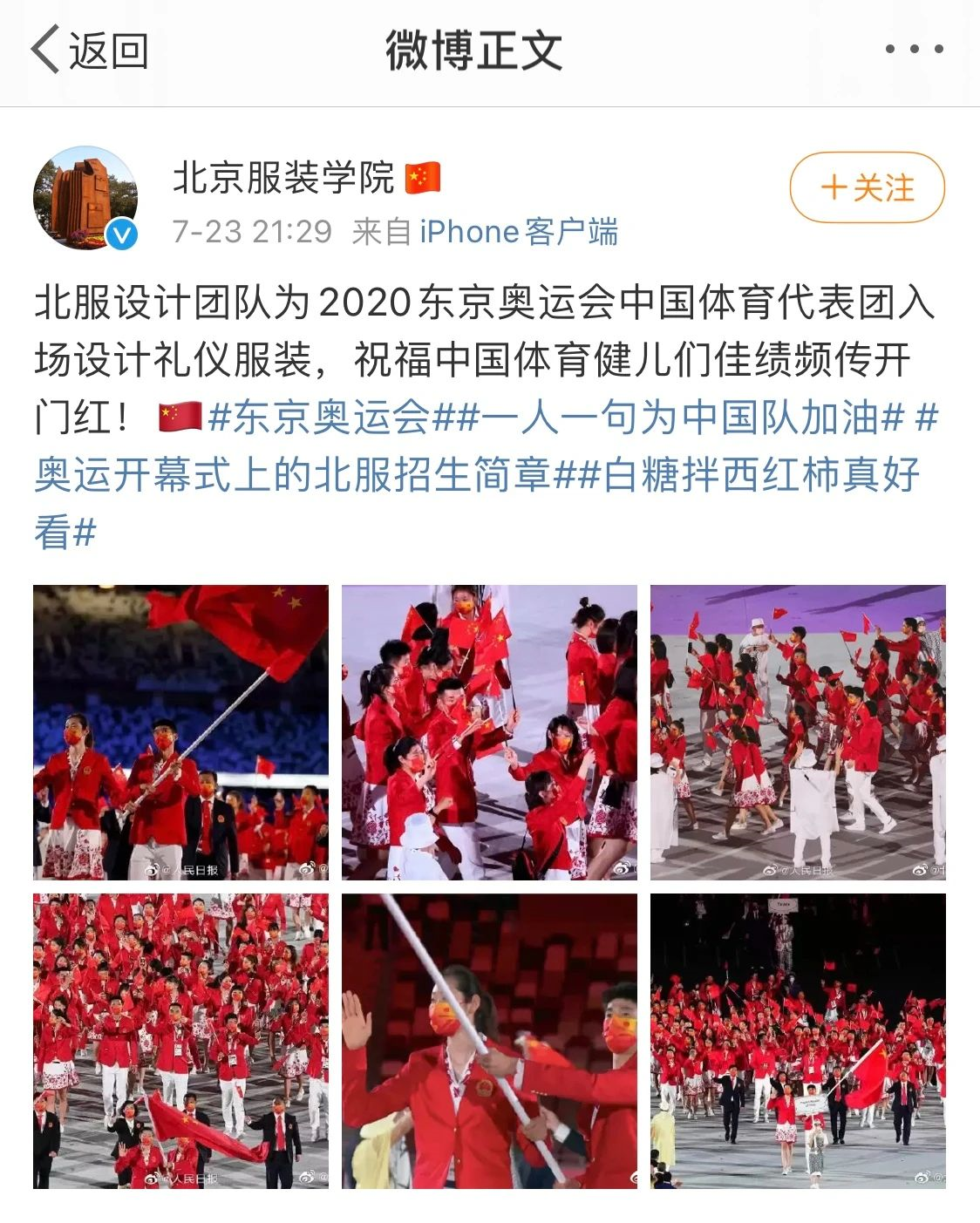Go back using the 返回 button
The width and height of the screenshot is (980, 1223).
[x=89, y=51]
